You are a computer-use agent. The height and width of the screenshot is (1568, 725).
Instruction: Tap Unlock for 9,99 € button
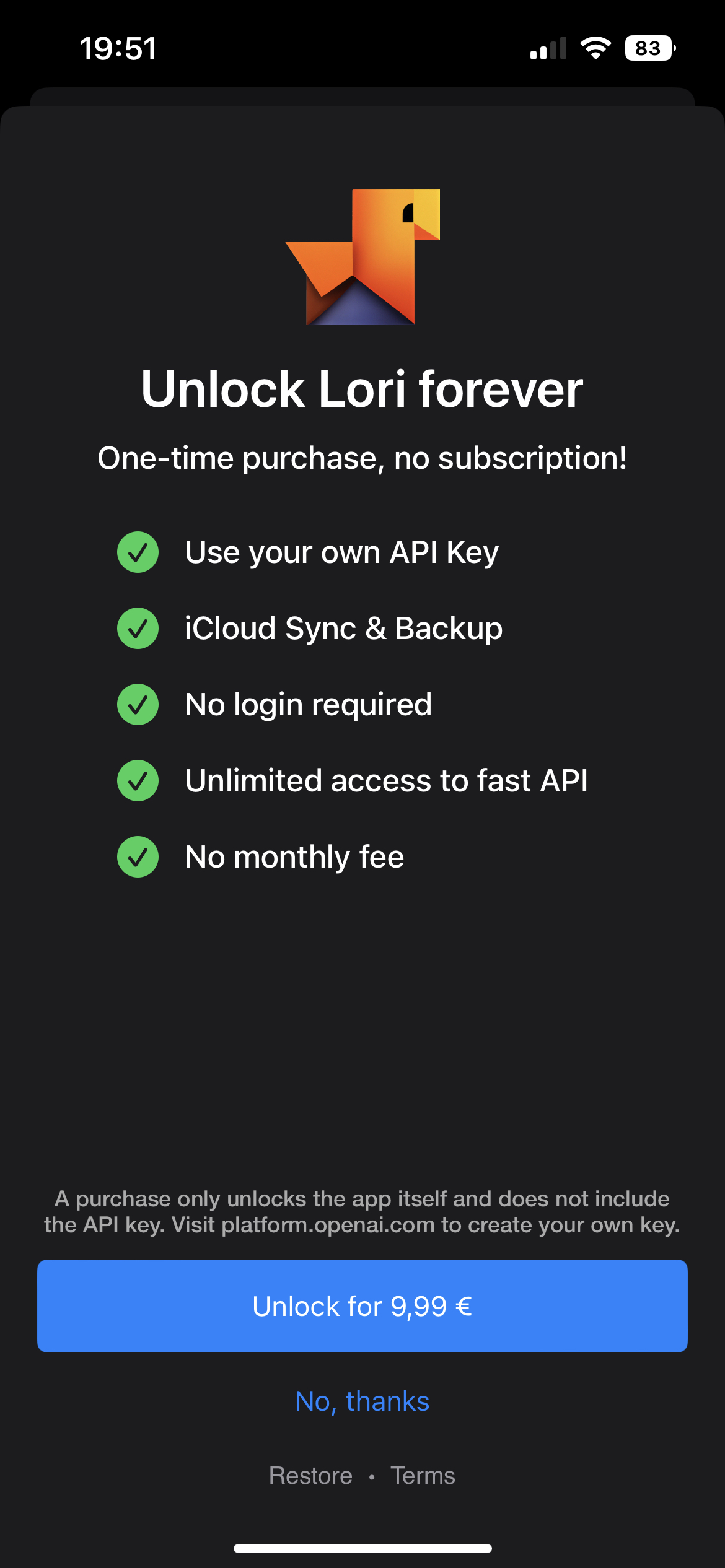[x=362, y=1305]
